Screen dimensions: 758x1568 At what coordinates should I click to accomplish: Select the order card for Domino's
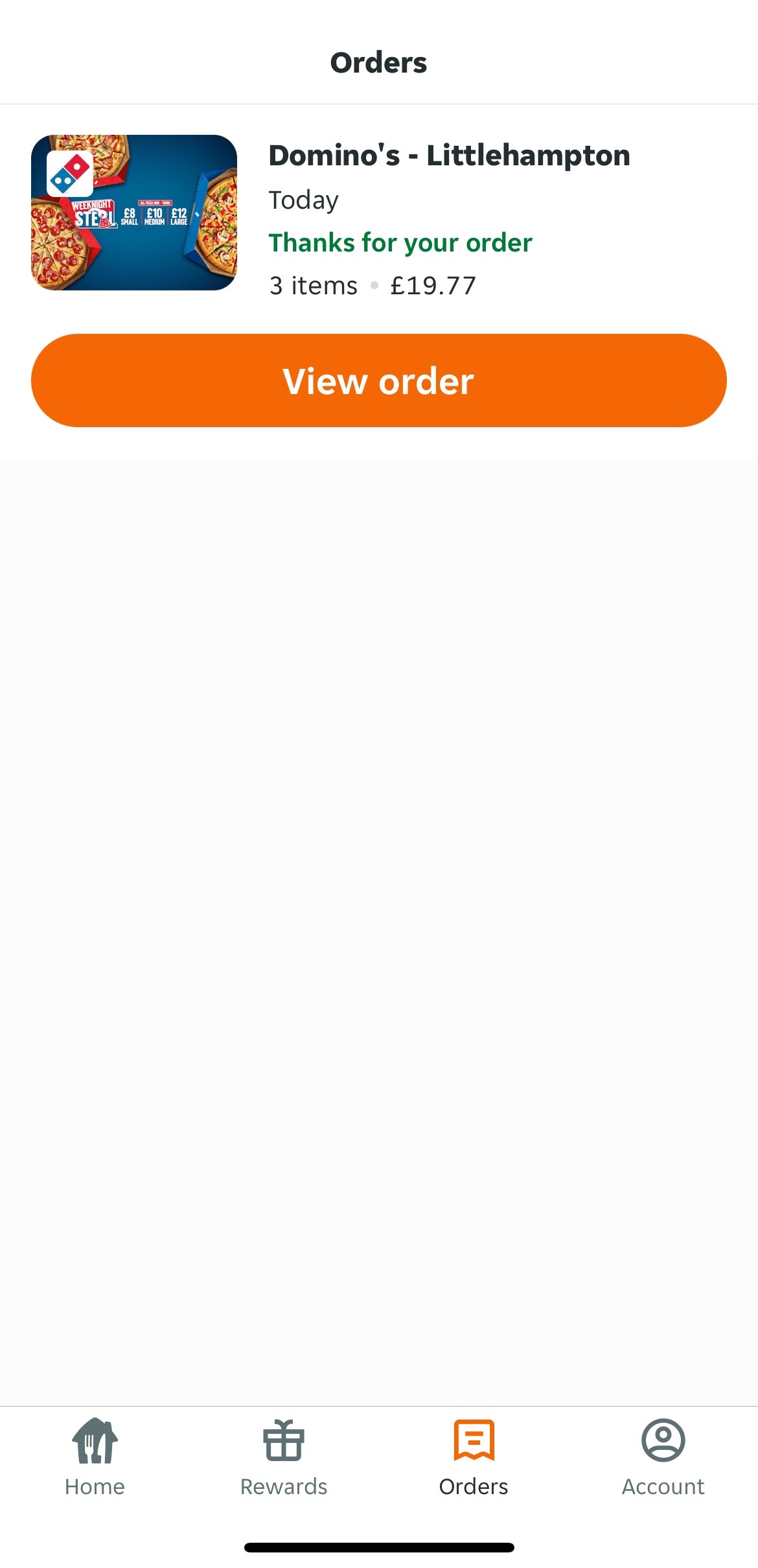[378, 214]
